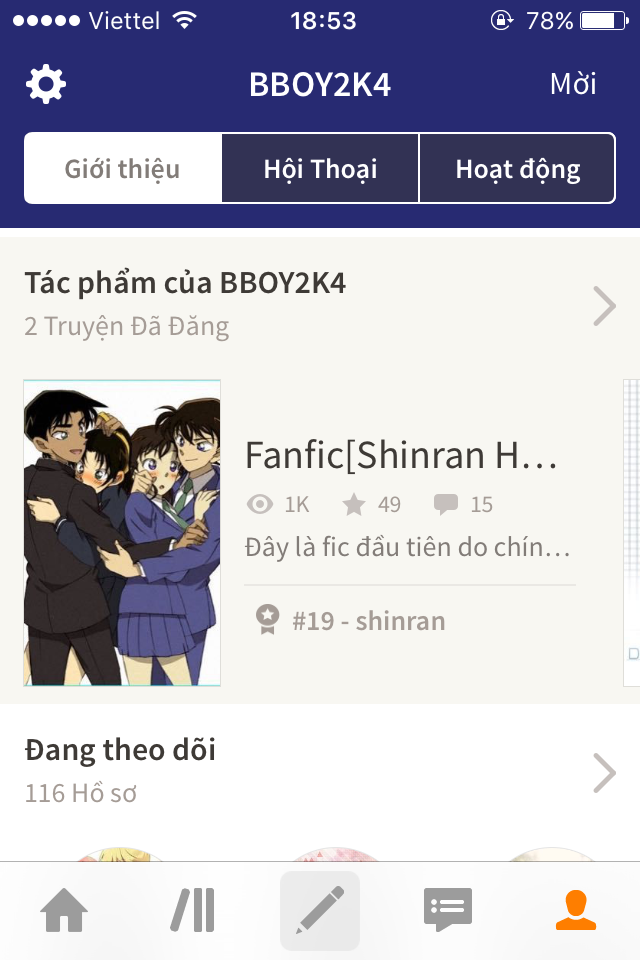The image size is (640, 960).
Task: Open the Fanfic[Shinran H… story card
Action: click(x=400, y=457)
